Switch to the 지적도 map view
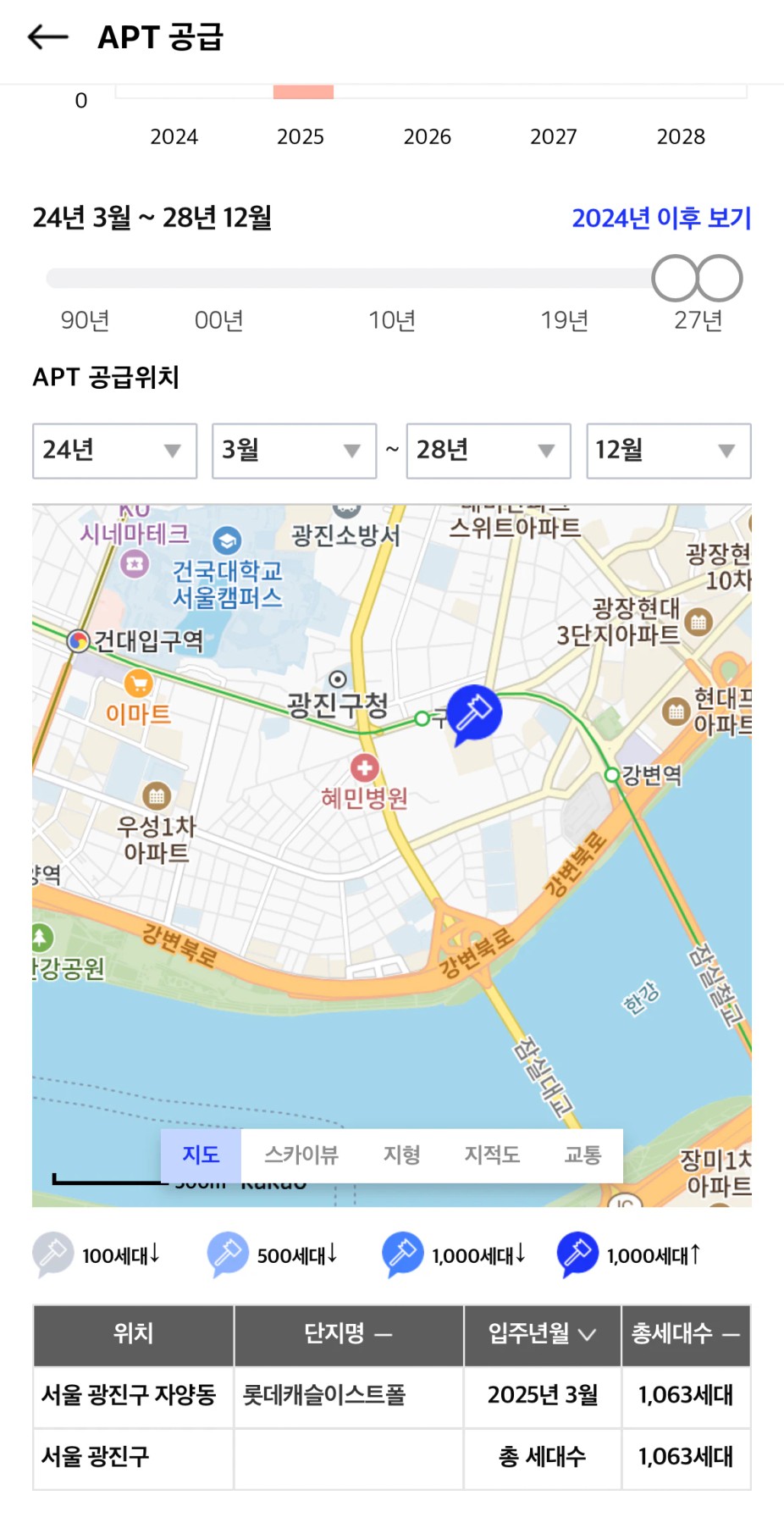 [x=492, y=1155]
